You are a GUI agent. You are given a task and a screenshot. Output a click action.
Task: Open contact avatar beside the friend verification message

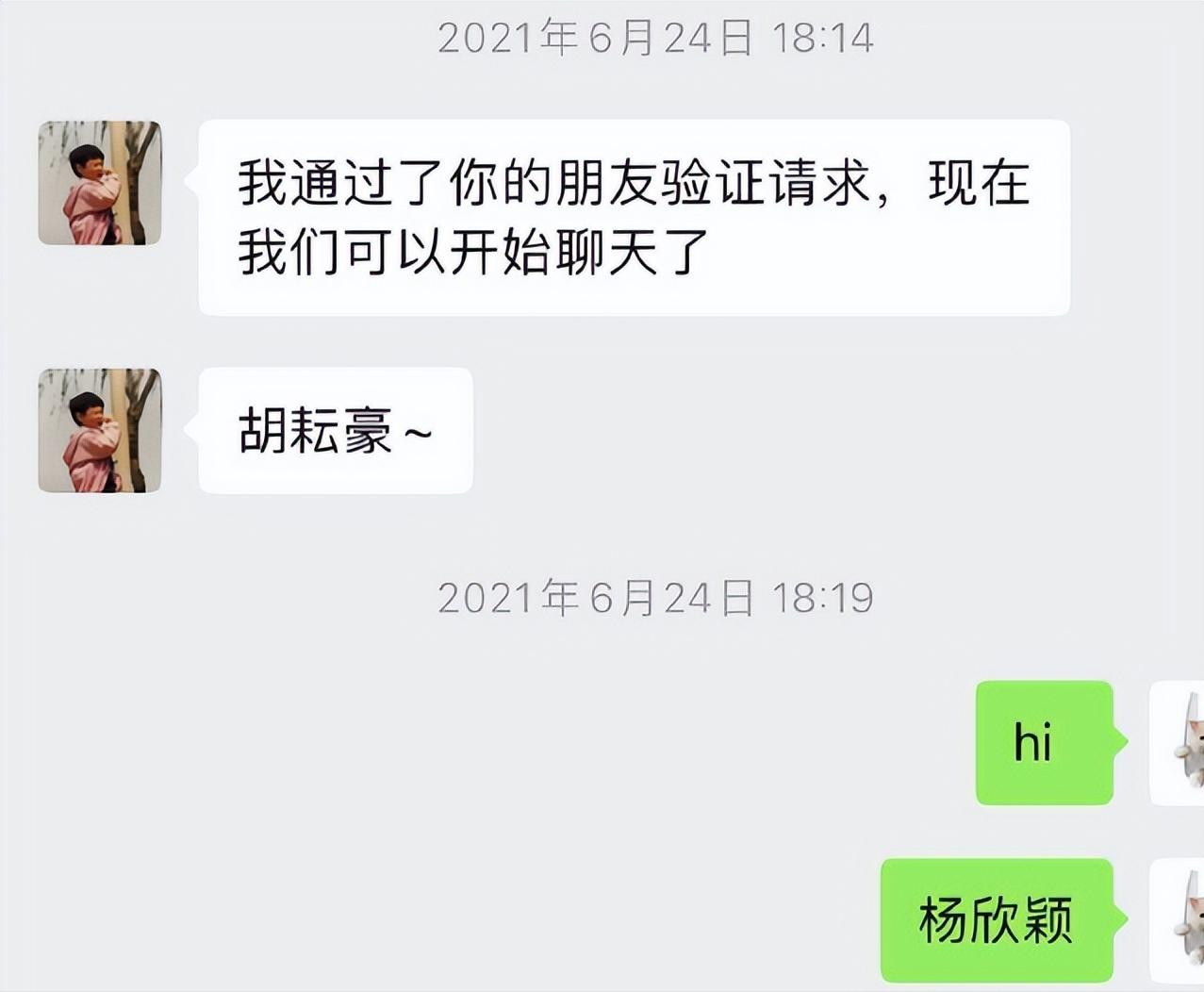coord(100,183)
